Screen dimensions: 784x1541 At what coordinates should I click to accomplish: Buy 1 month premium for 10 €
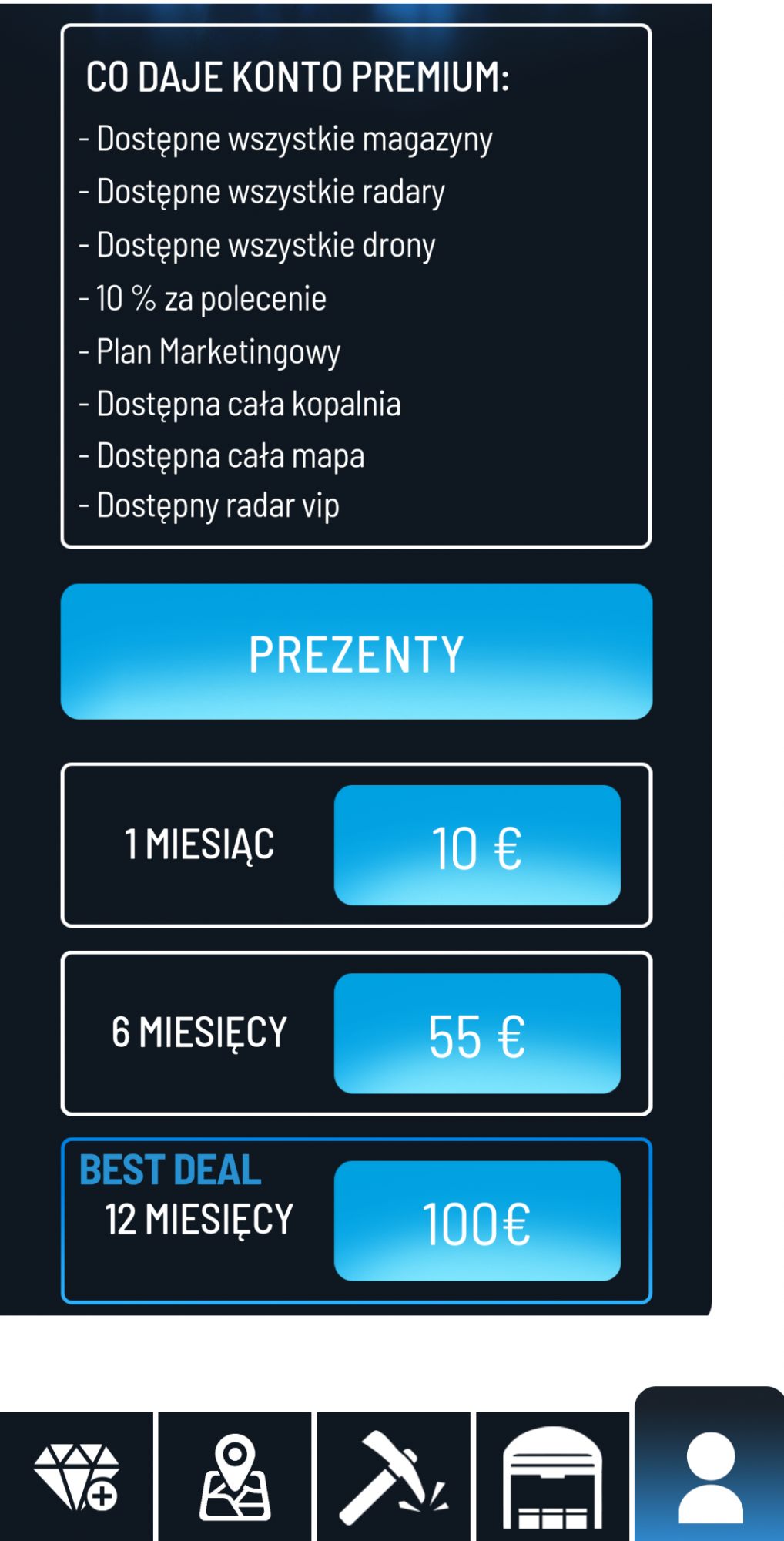click(477, 845)
